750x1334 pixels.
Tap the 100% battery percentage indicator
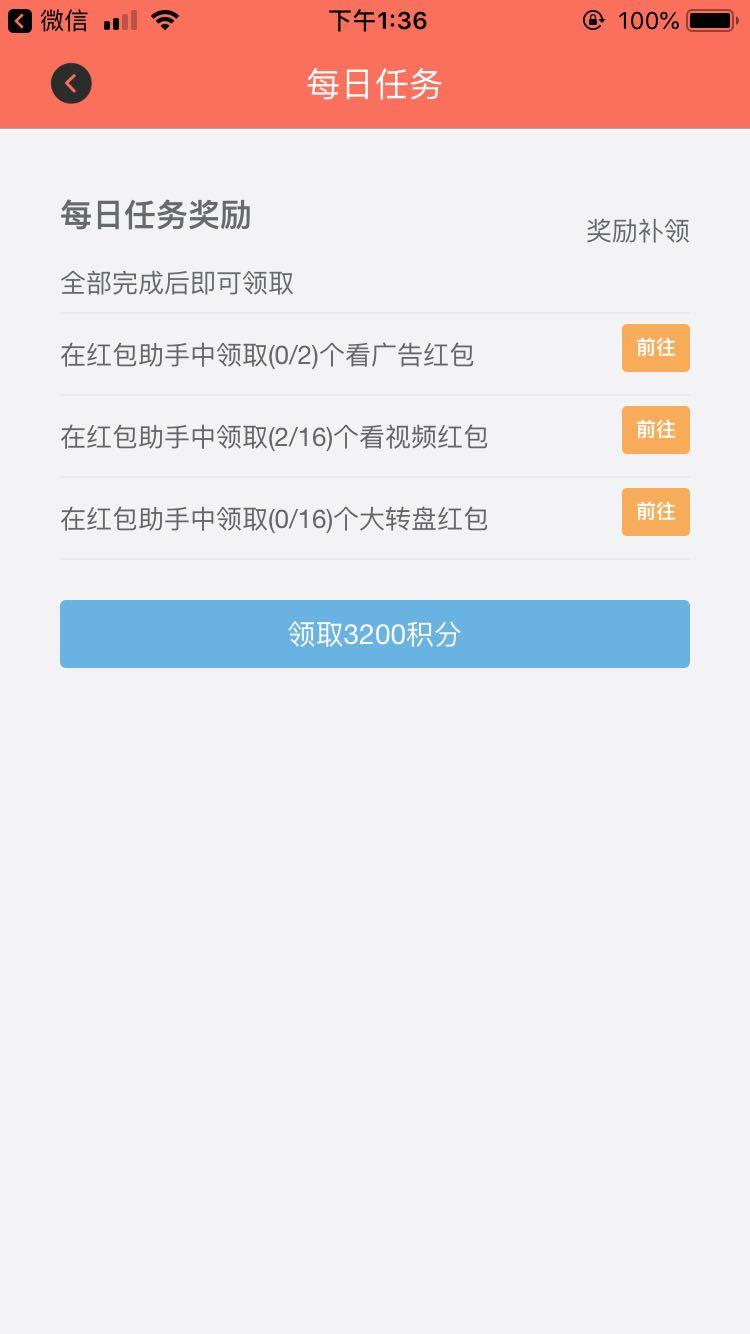650,18
